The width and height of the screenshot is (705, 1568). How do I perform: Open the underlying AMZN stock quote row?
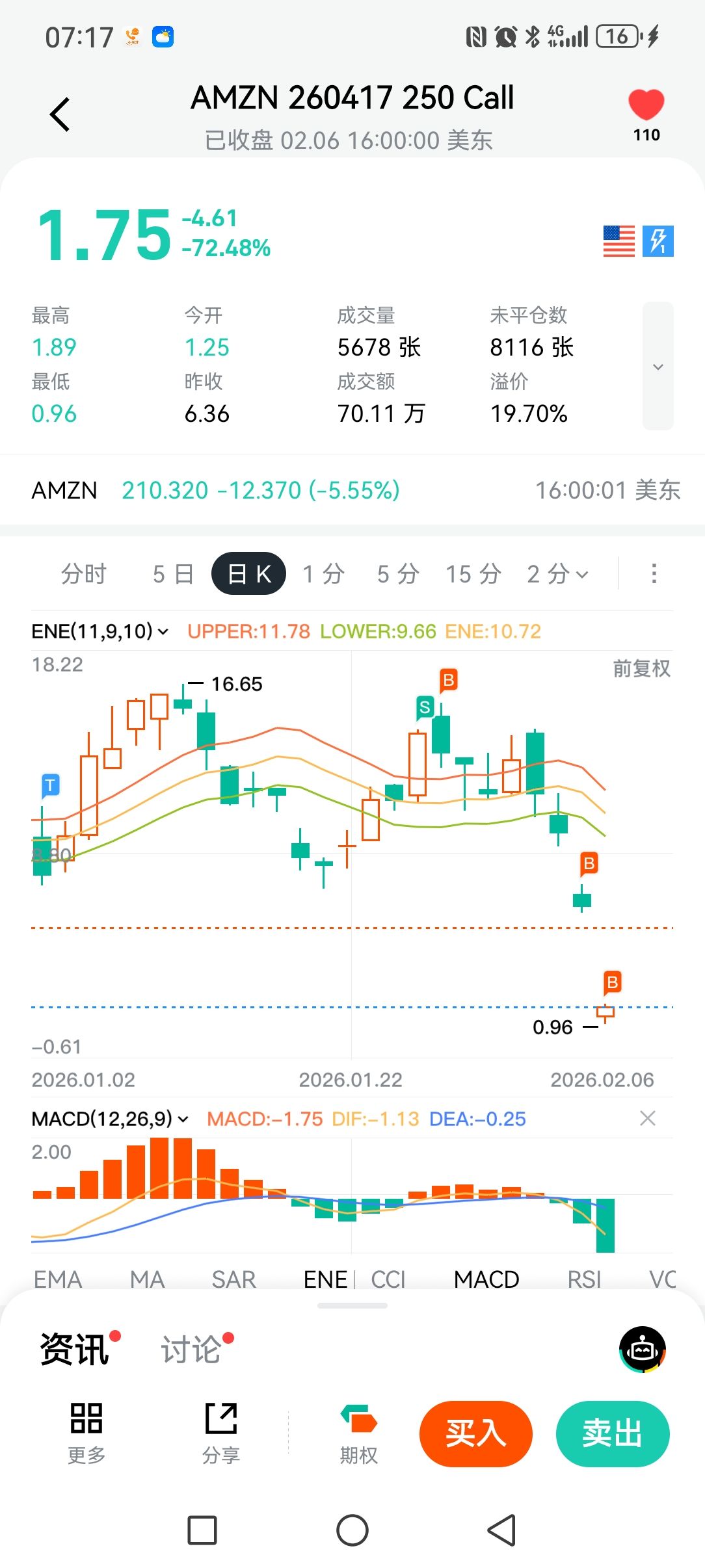pos(260,490)
